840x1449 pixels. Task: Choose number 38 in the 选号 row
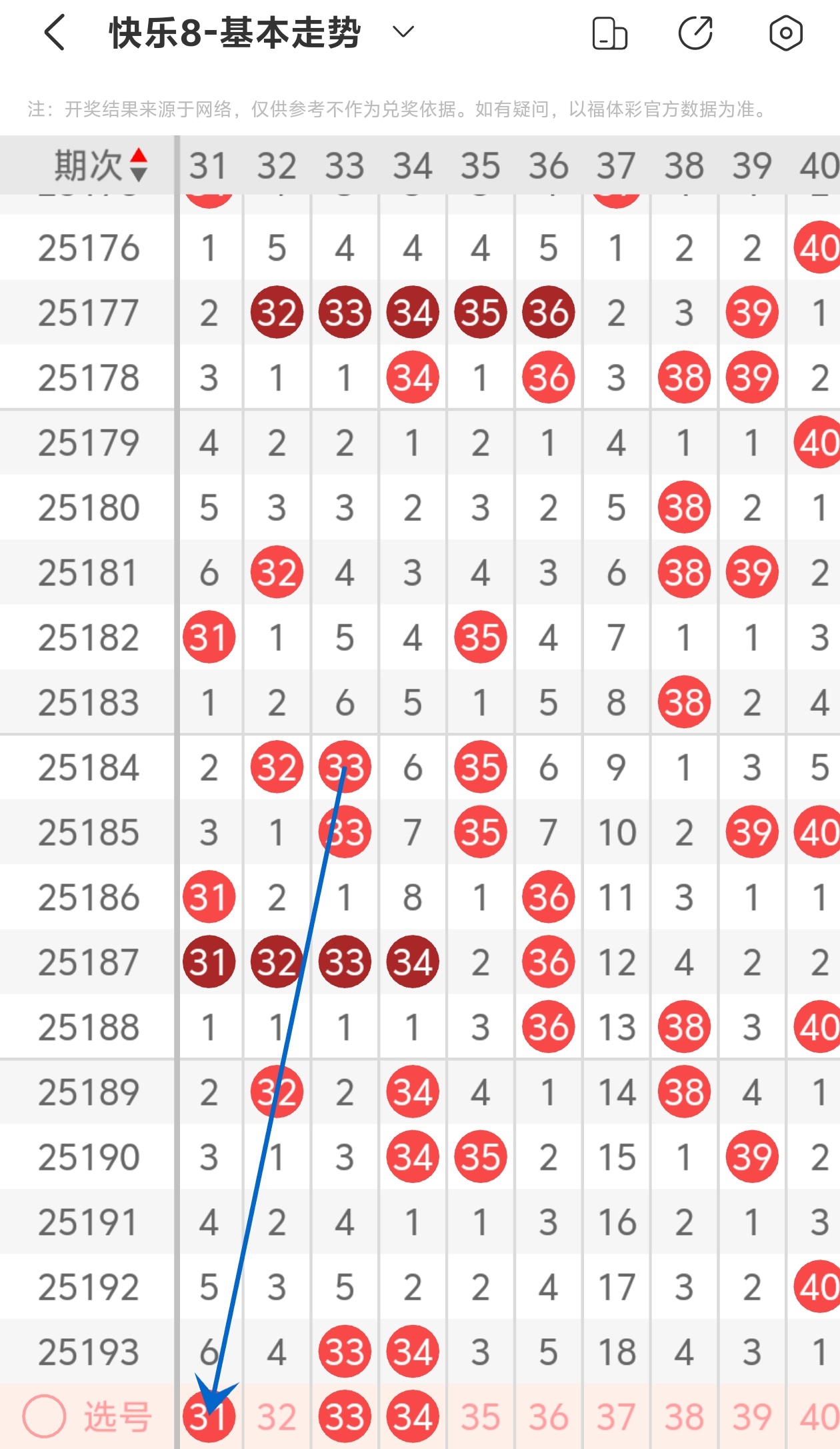click(685, 1417)
